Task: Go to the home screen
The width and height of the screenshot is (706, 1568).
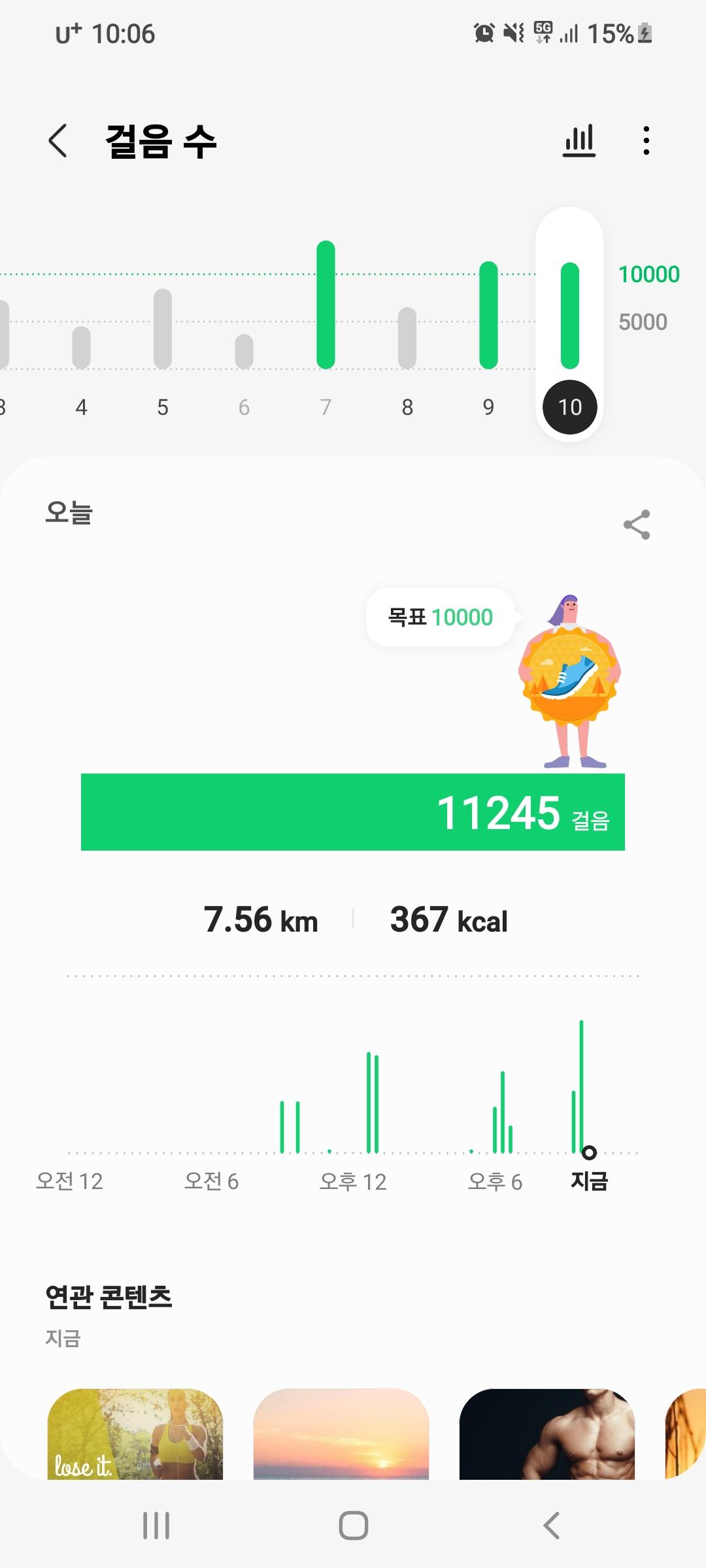Action: (x=353, y=1526)
